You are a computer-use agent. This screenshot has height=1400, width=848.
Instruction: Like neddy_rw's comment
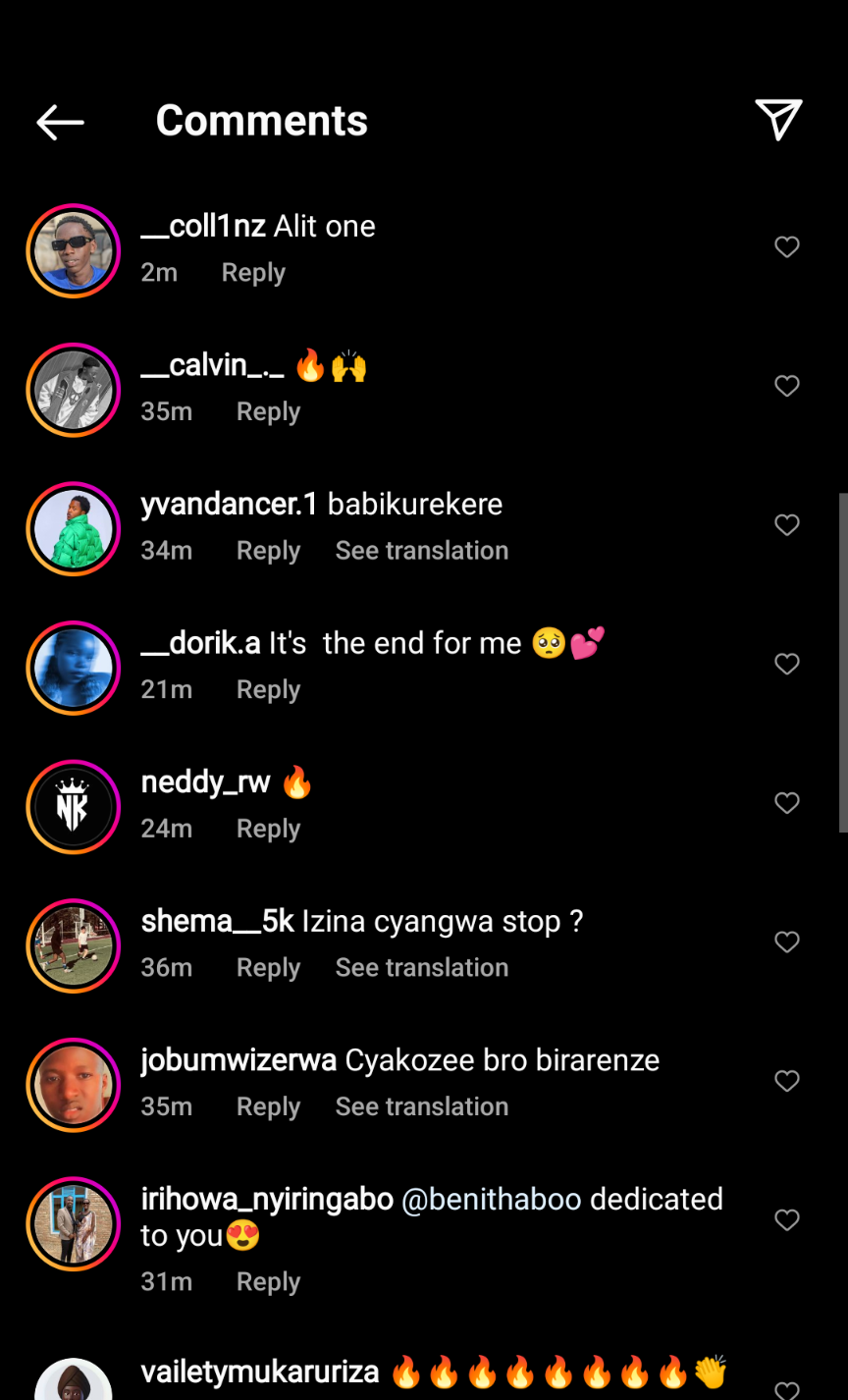(x=786, y=803)
